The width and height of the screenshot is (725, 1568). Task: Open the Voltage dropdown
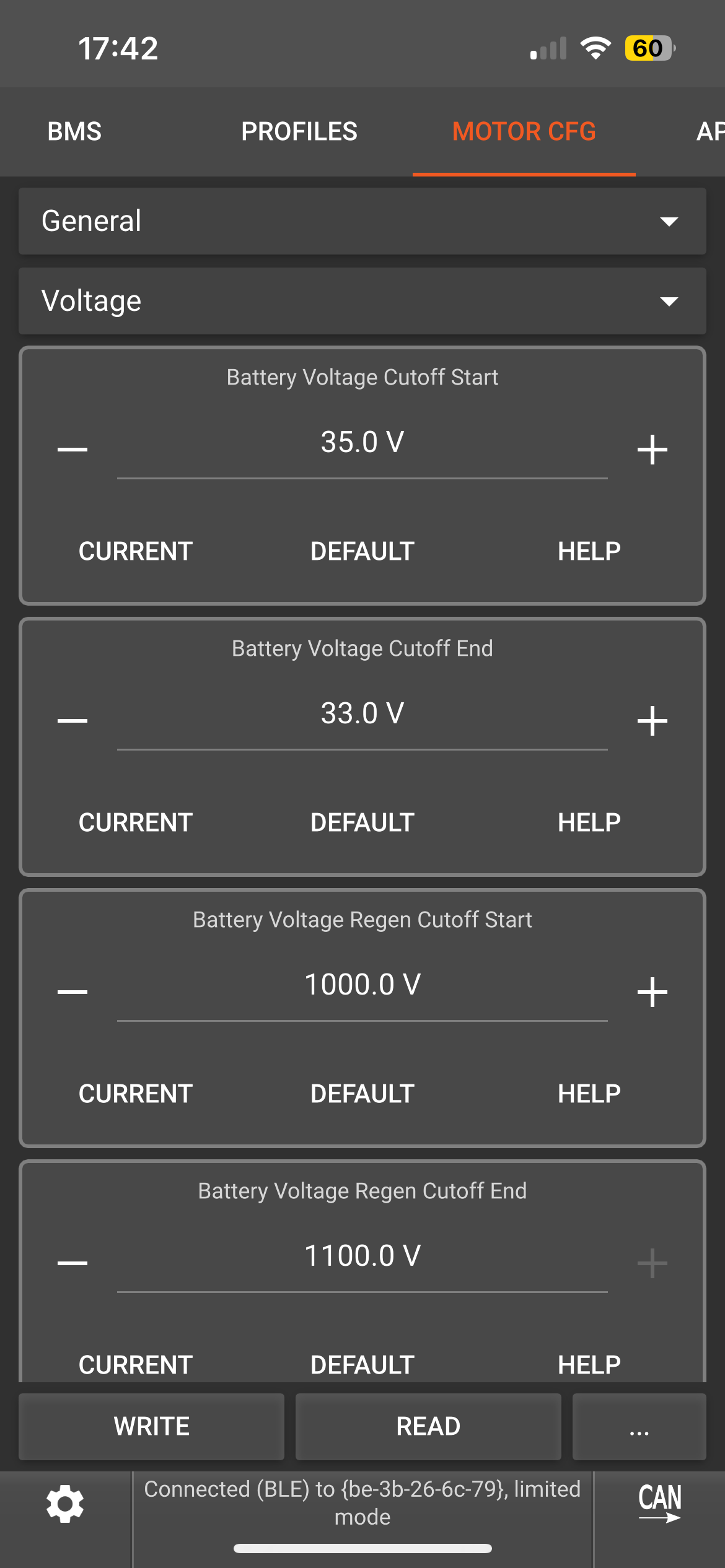click(x=362, y=301)
